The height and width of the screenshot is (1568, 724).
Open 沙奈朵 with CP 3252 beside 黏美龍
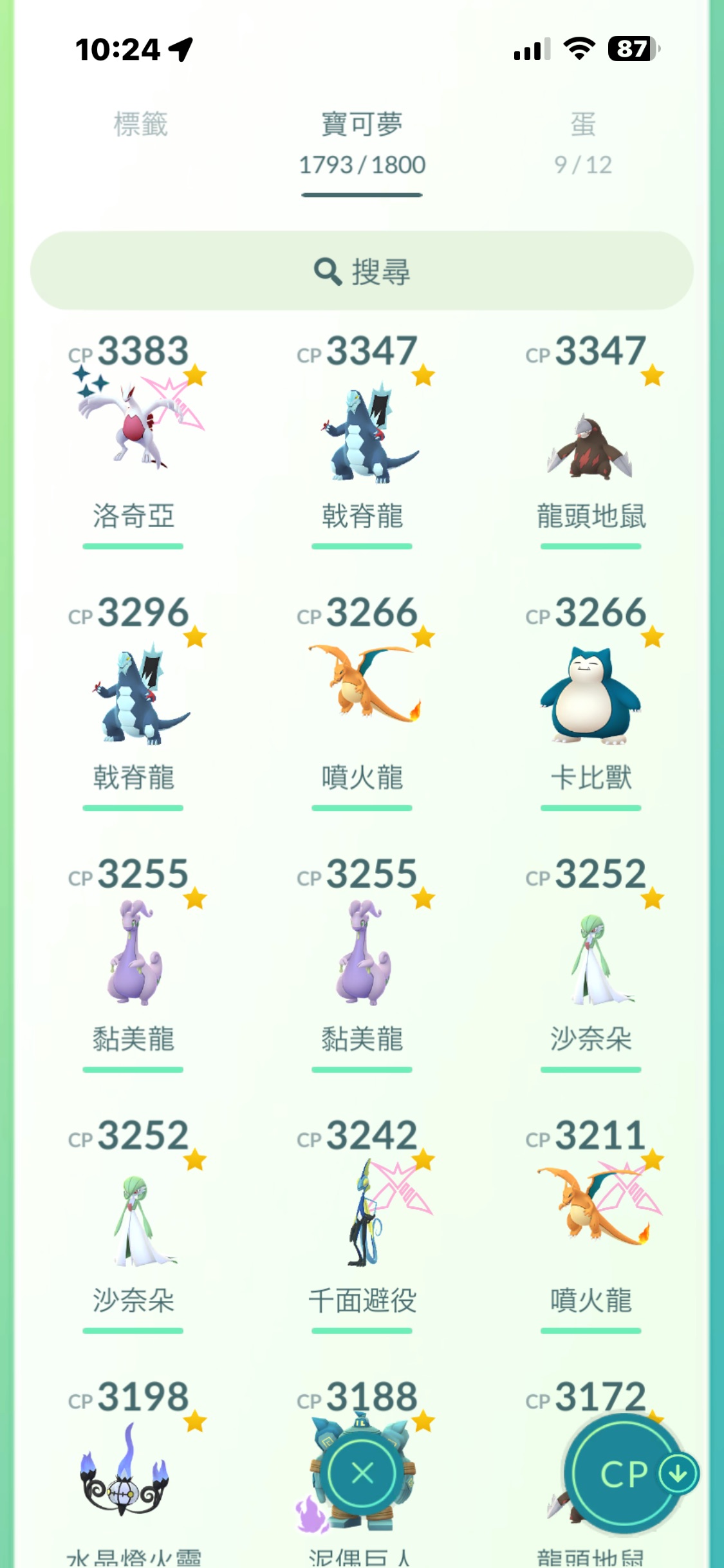coord(590,959)
